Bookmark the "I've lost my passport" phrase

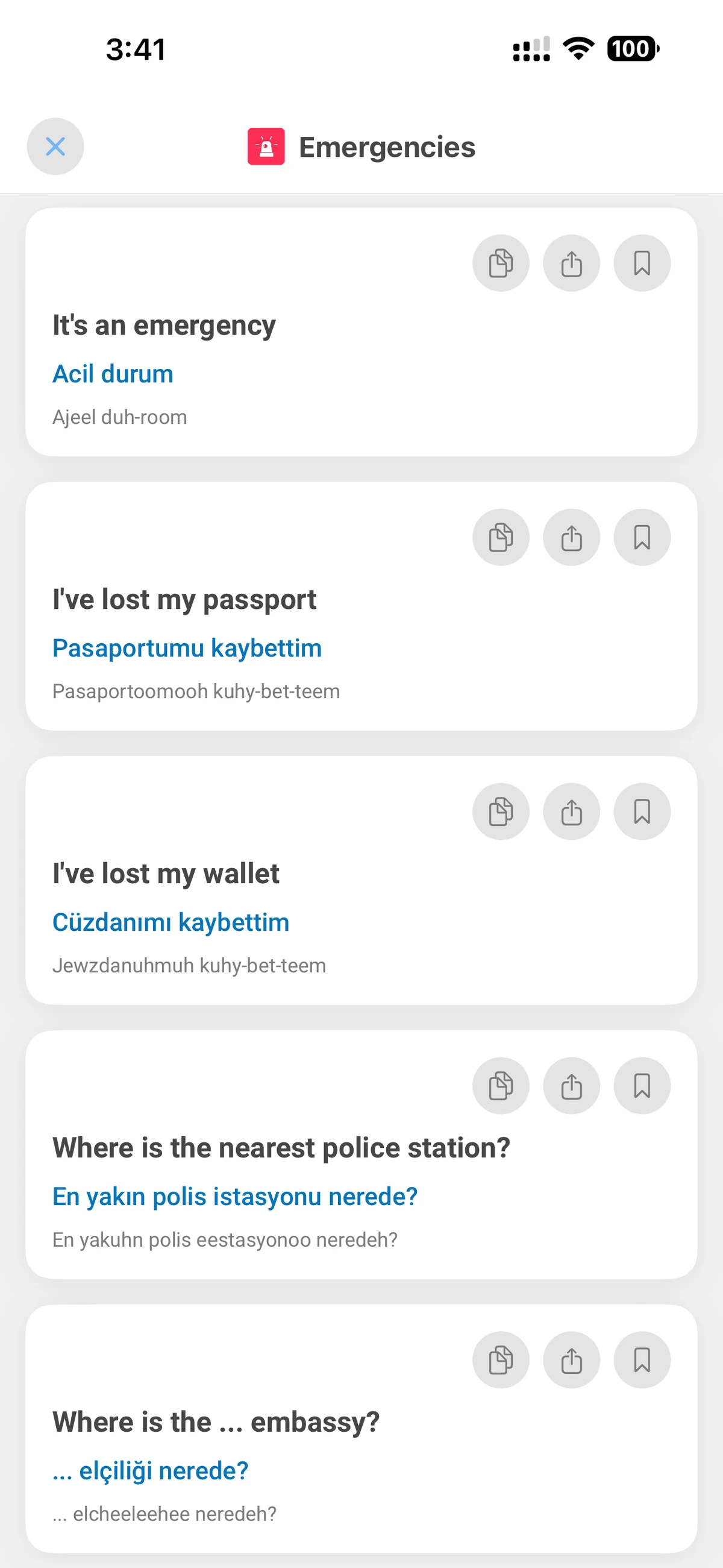[x=642, y=538]
